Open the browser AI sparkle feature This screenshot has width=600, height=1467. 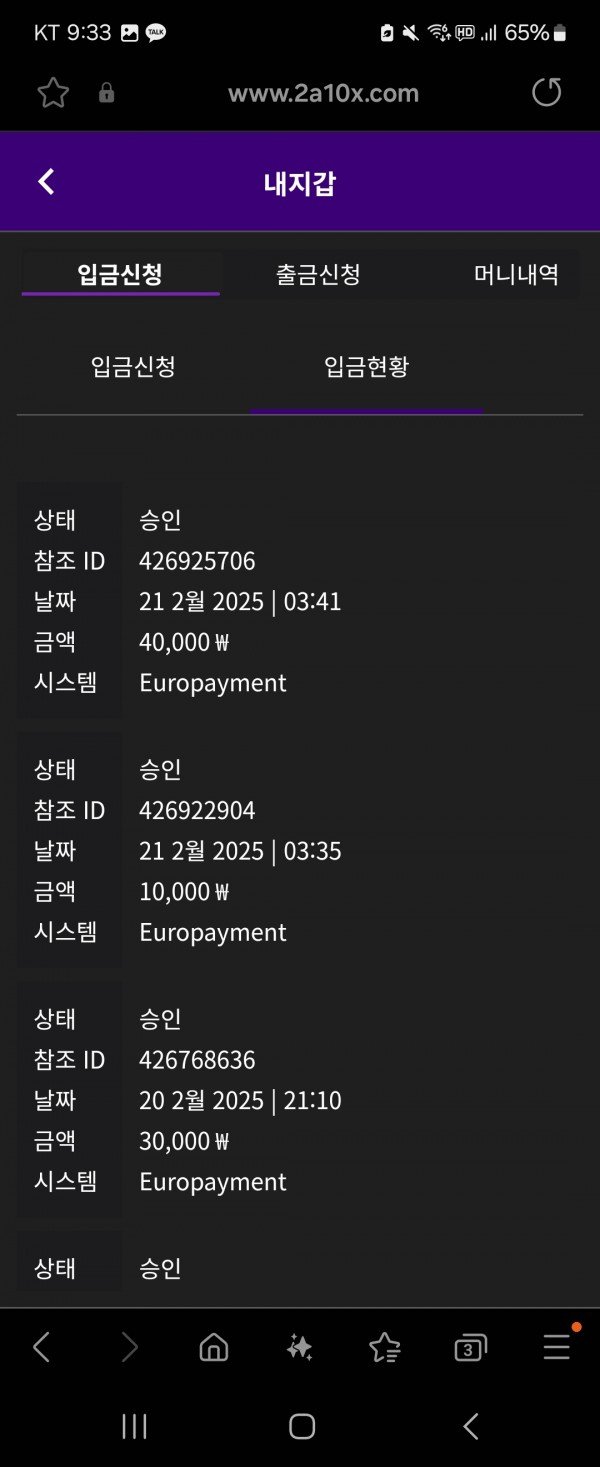299,1348
